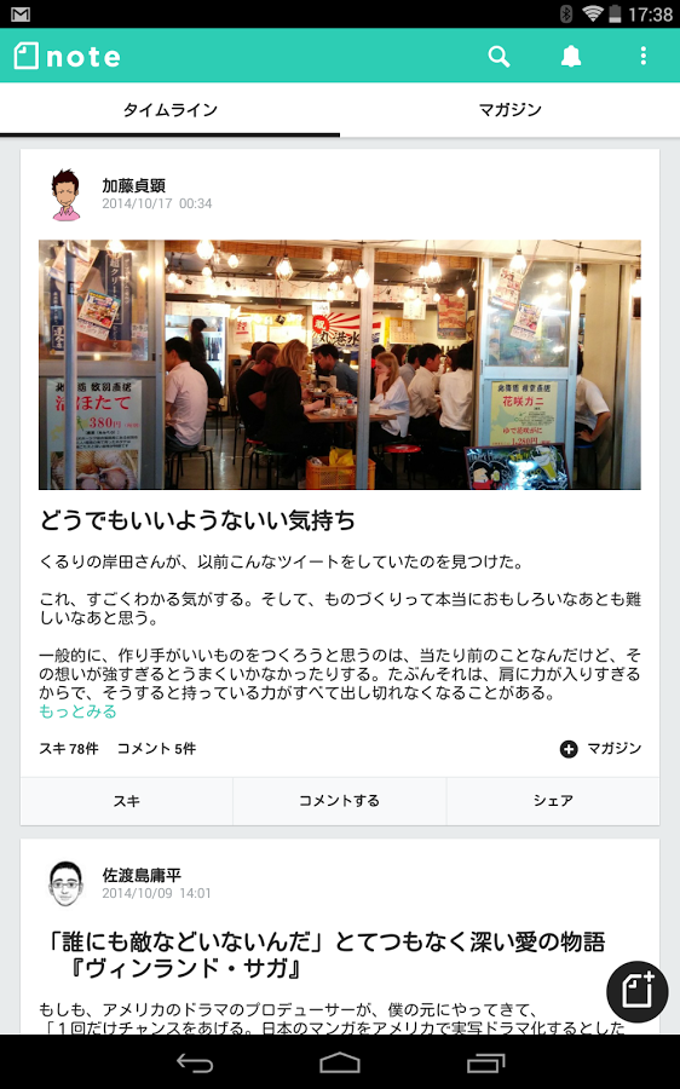The height and width of the screenshot is (1089, 680).
Task: Tap the system home button
Action: (340, 1062)
